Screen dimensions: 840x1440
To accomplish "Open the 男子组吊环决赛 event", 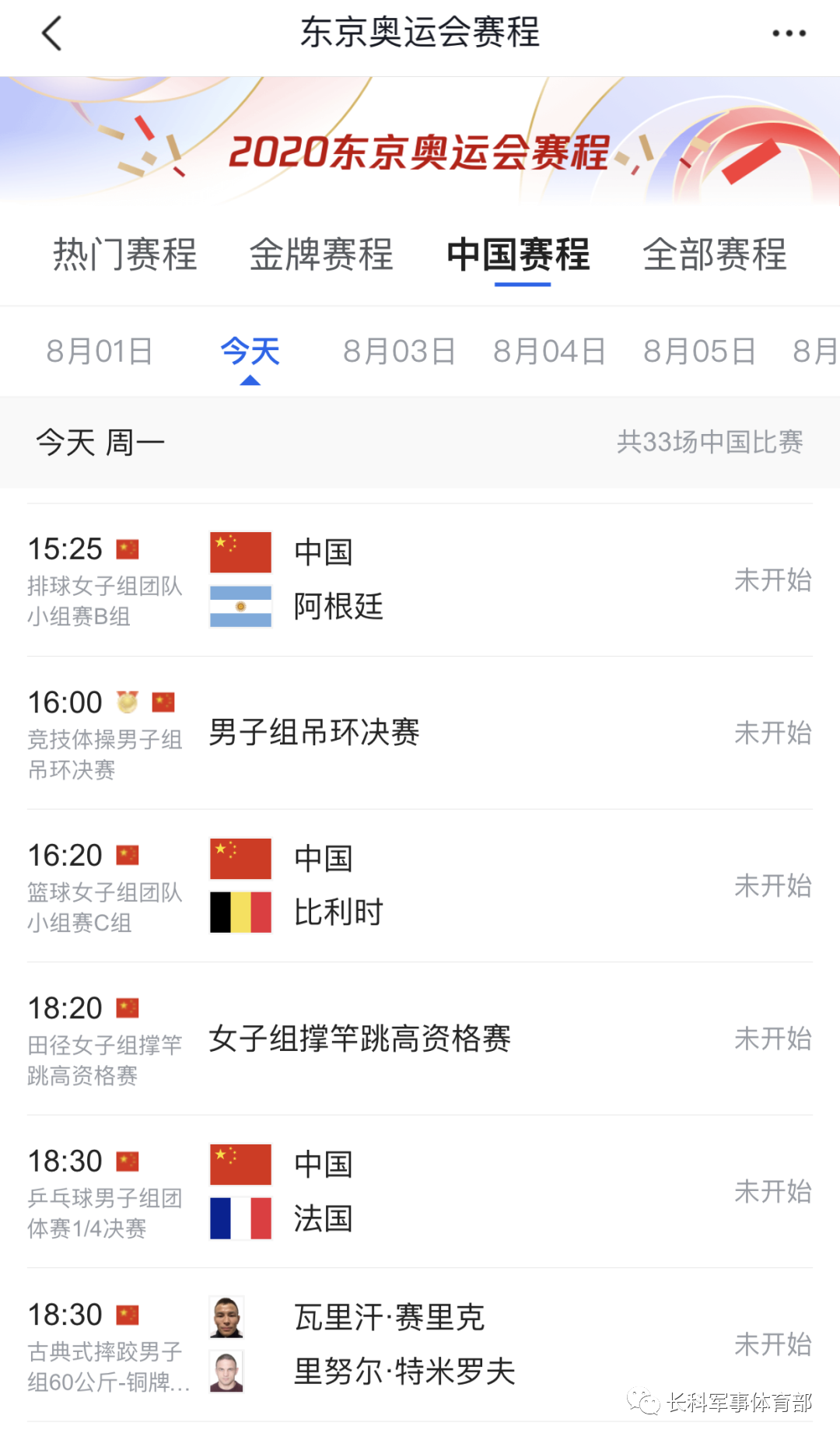I will (x=420, y=733).
